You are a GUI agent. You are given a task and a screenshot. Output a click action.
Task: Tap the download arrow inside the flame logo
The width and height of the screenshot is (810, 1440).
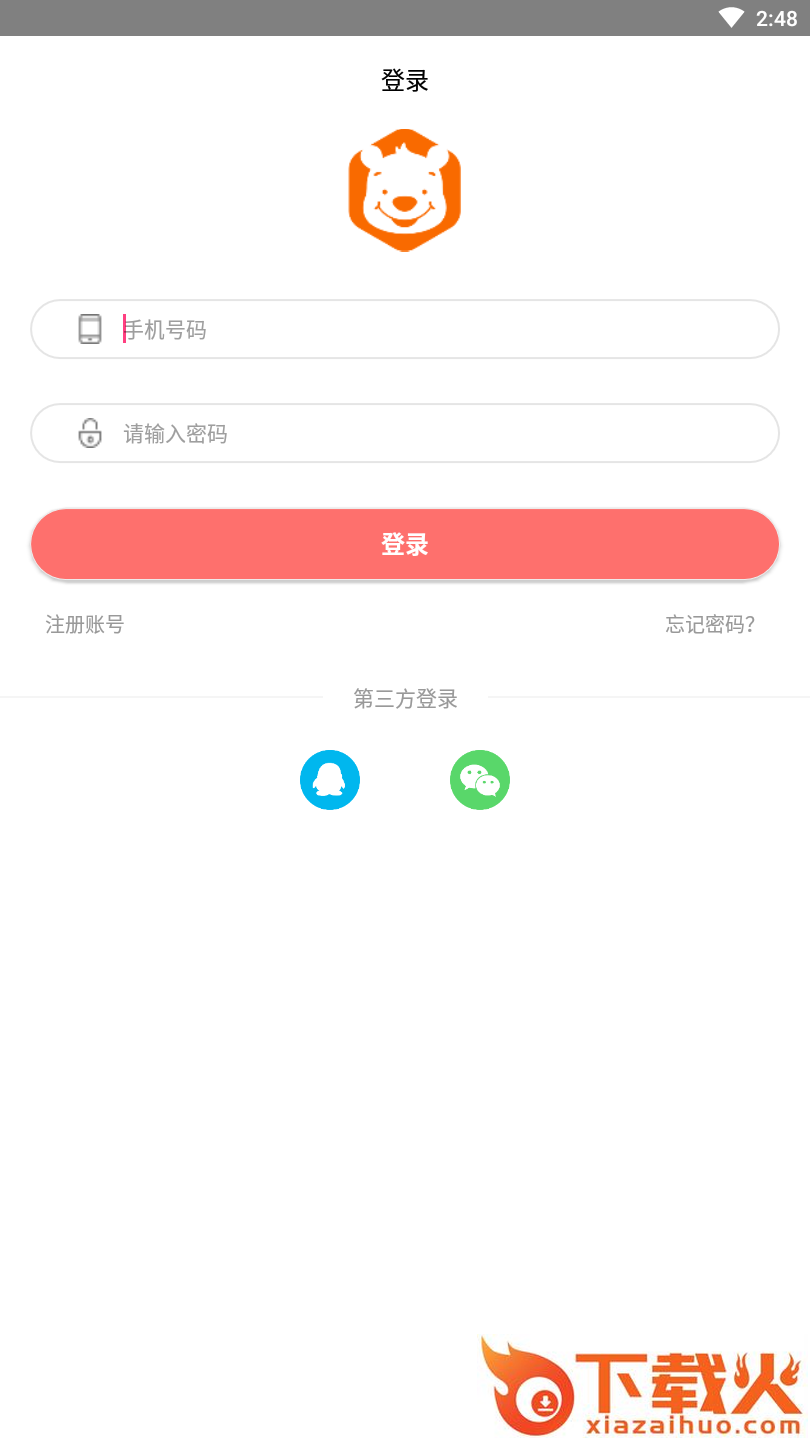(543, 1404)
